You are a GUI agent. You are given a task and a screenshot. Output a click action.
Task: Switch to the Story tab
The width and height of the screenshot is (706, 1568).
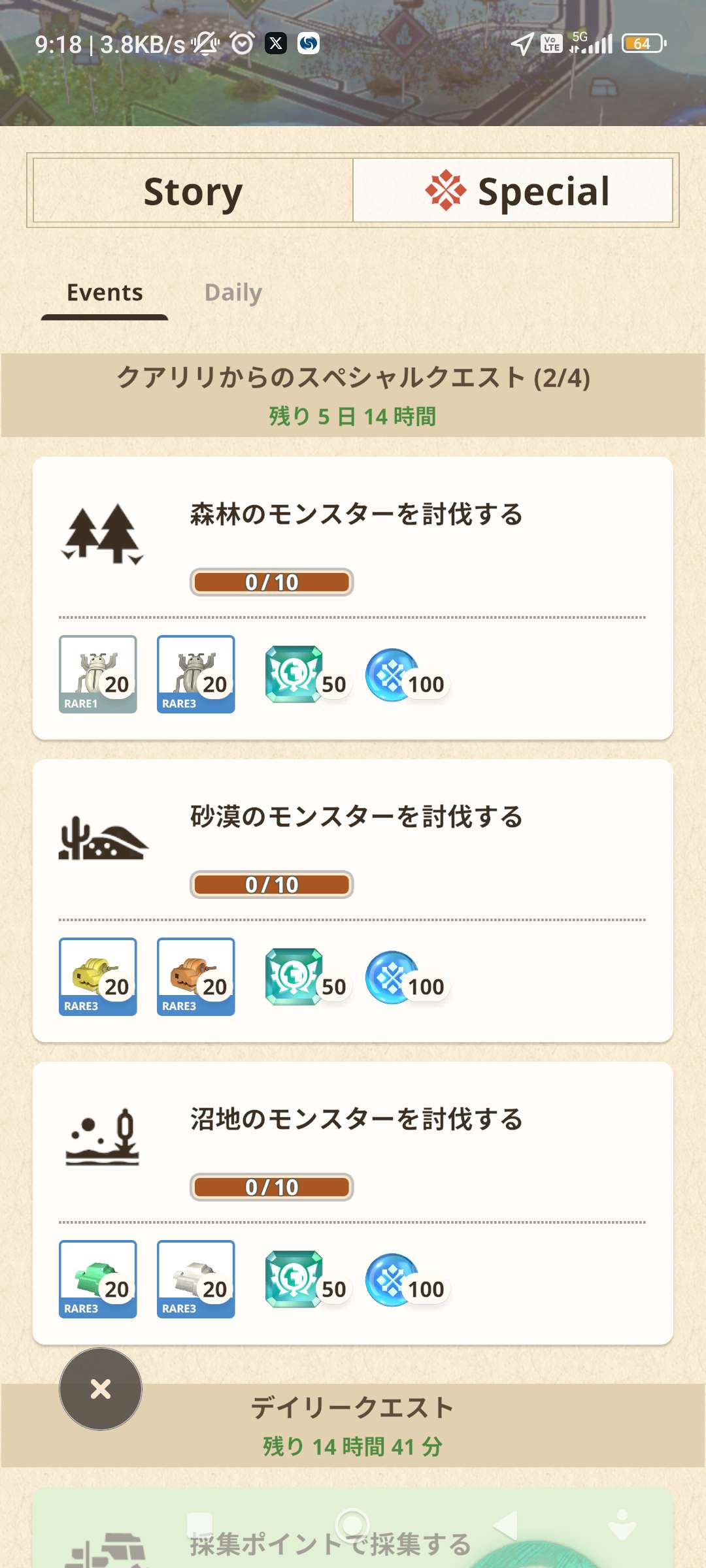(x=192, y=191)
